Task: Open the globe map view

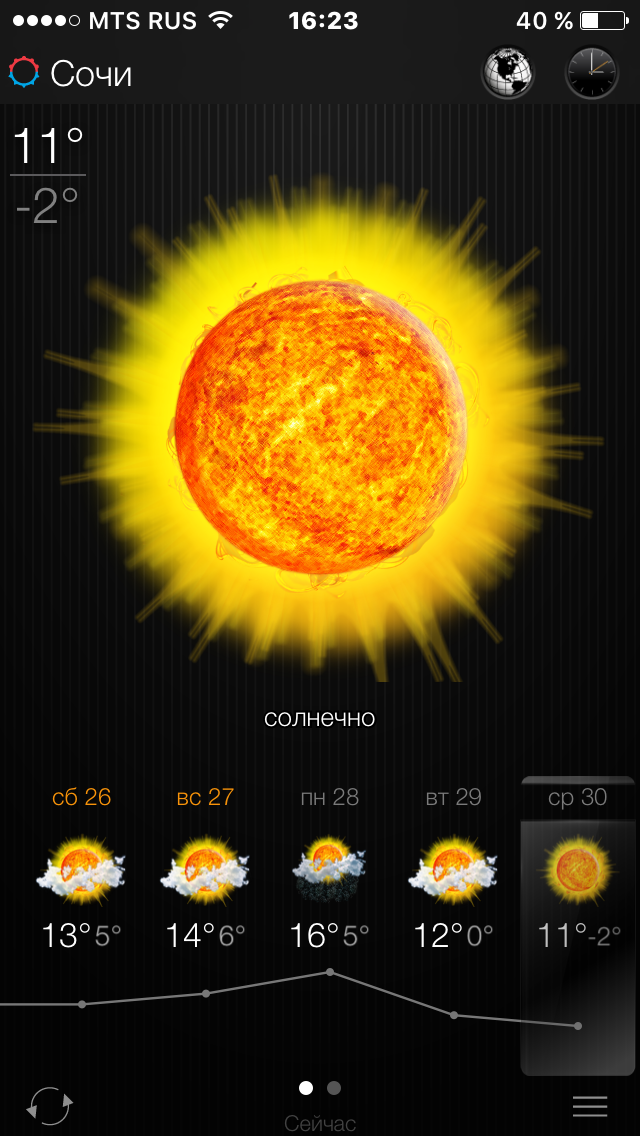Action: (x=508, y=72)
